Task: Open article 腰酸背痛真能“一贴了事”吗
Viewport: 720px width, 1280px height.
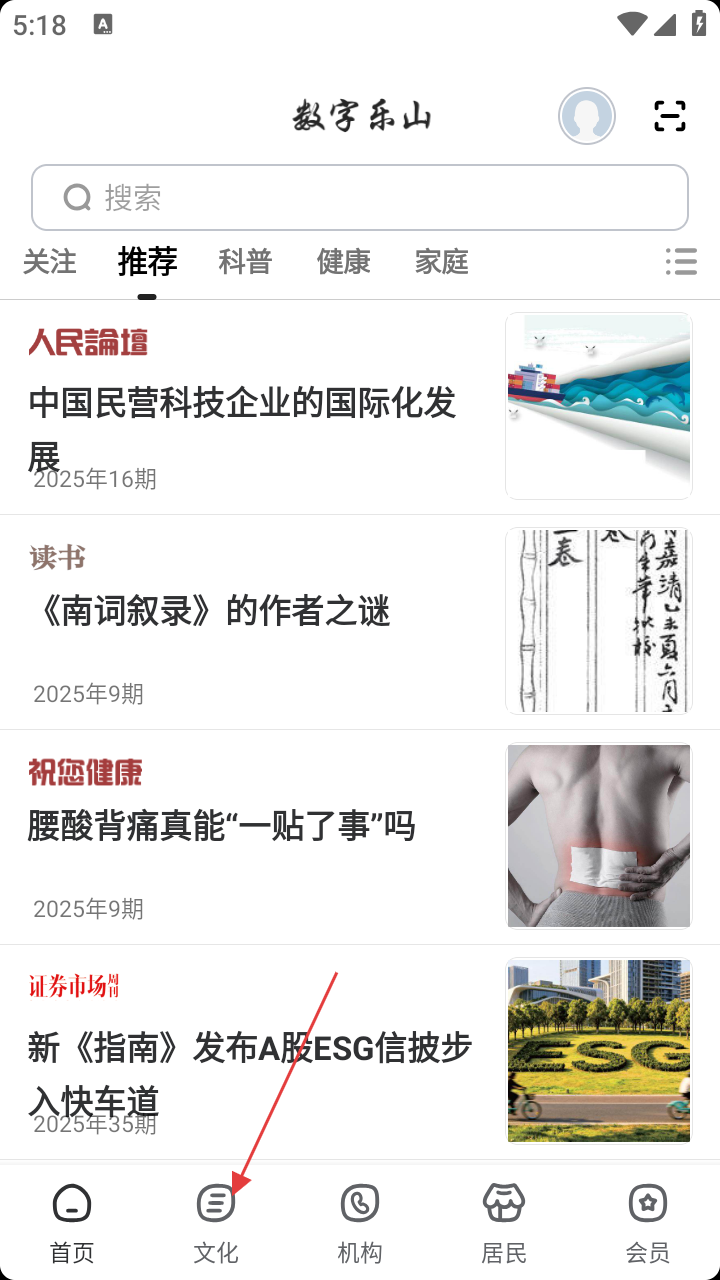Action: [222, 826]
